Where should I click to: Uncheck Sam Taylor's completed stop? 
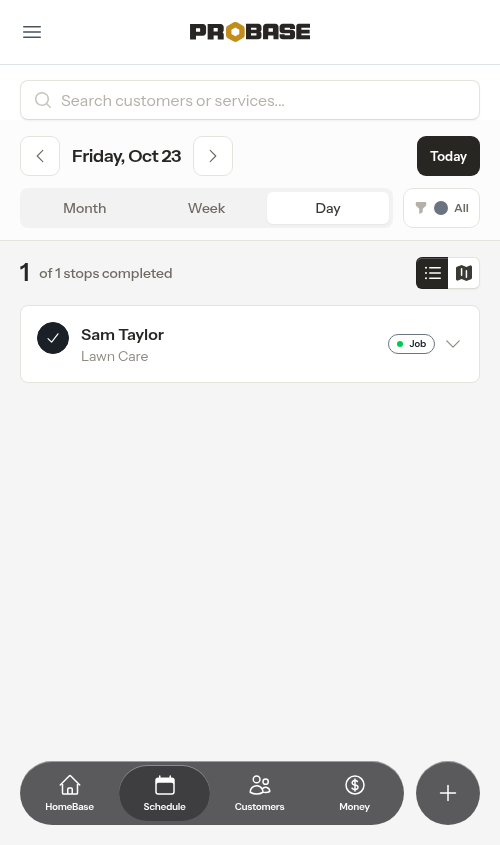[x=53, y=338]
